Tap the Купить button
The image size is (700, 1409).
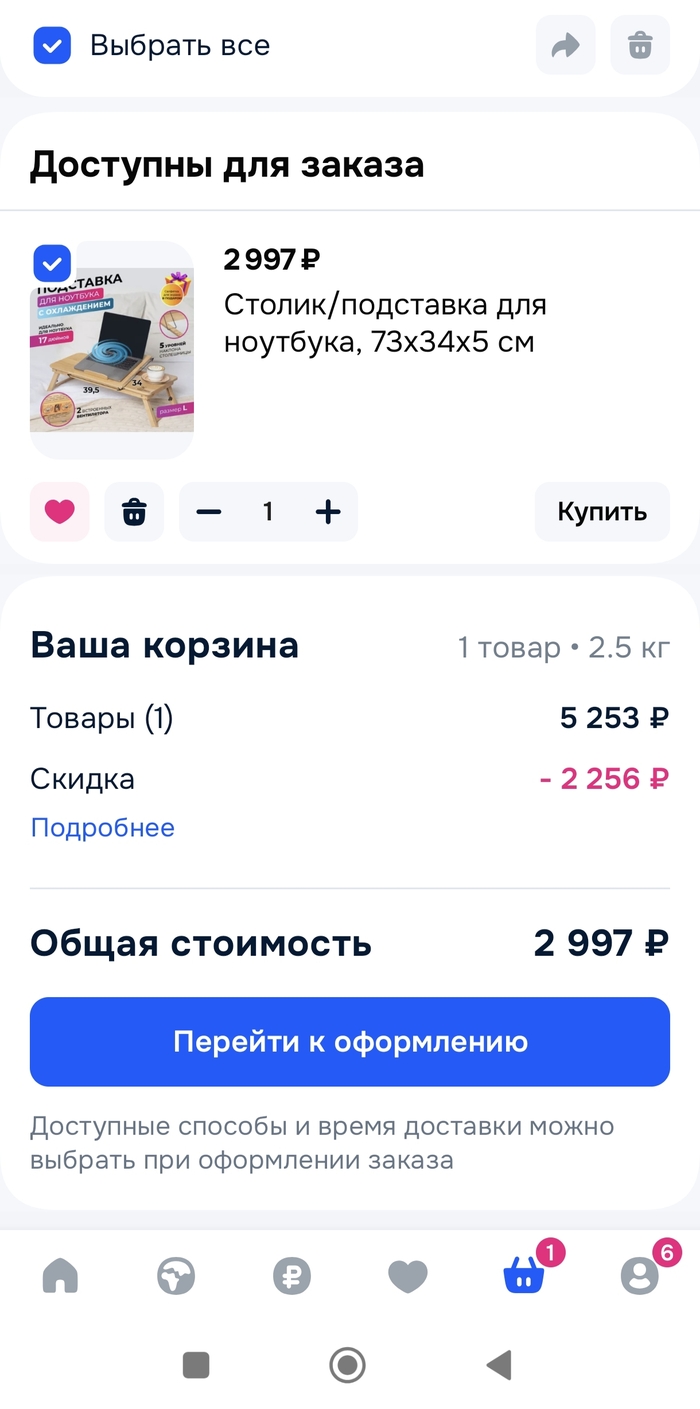pos(602,512)
